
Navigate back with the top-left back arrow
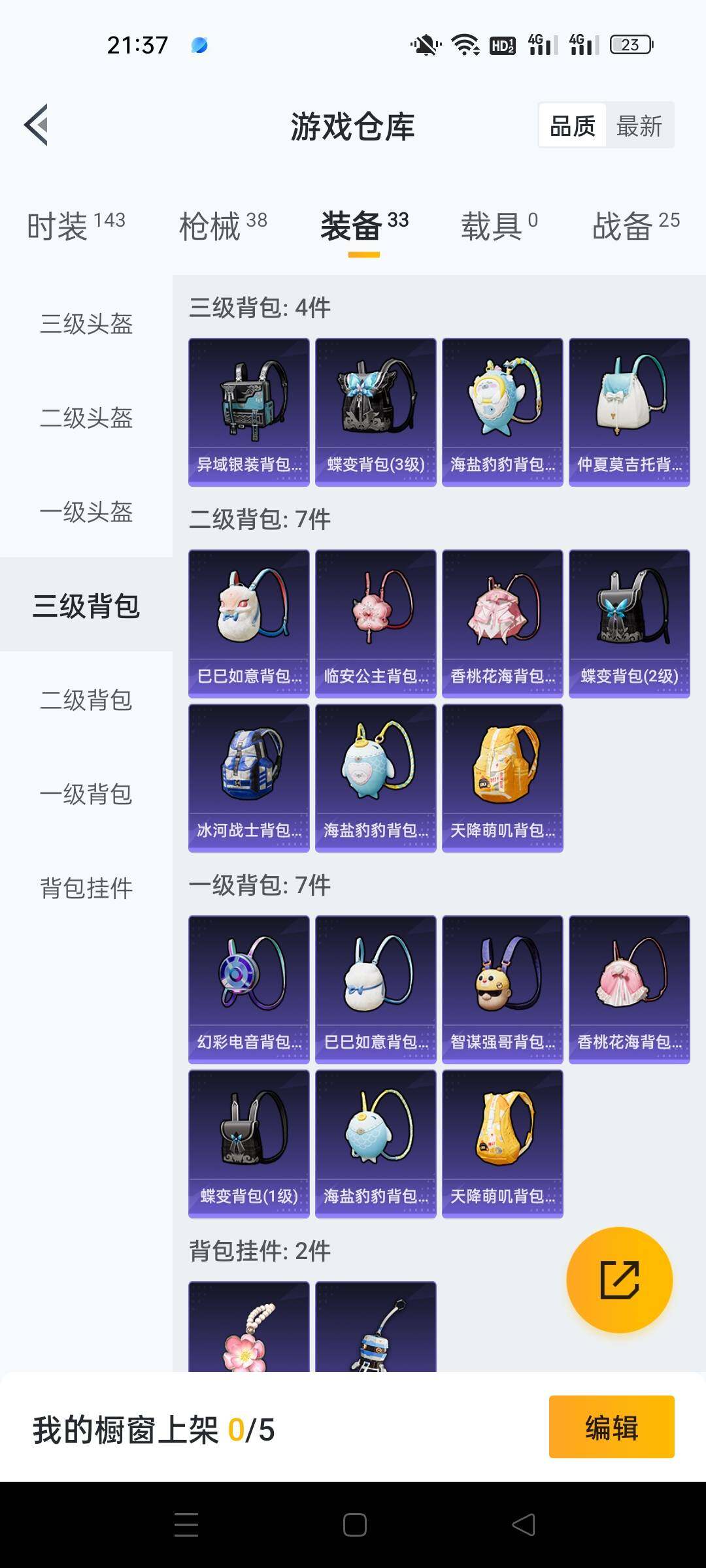click(37, 124)
